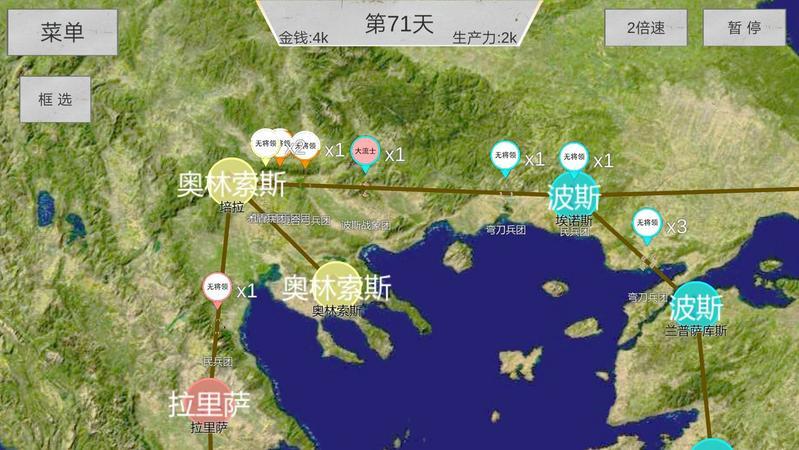Select the red 无将领 army above 拉里萨
The image size is (799, 450).
(216, 288)
